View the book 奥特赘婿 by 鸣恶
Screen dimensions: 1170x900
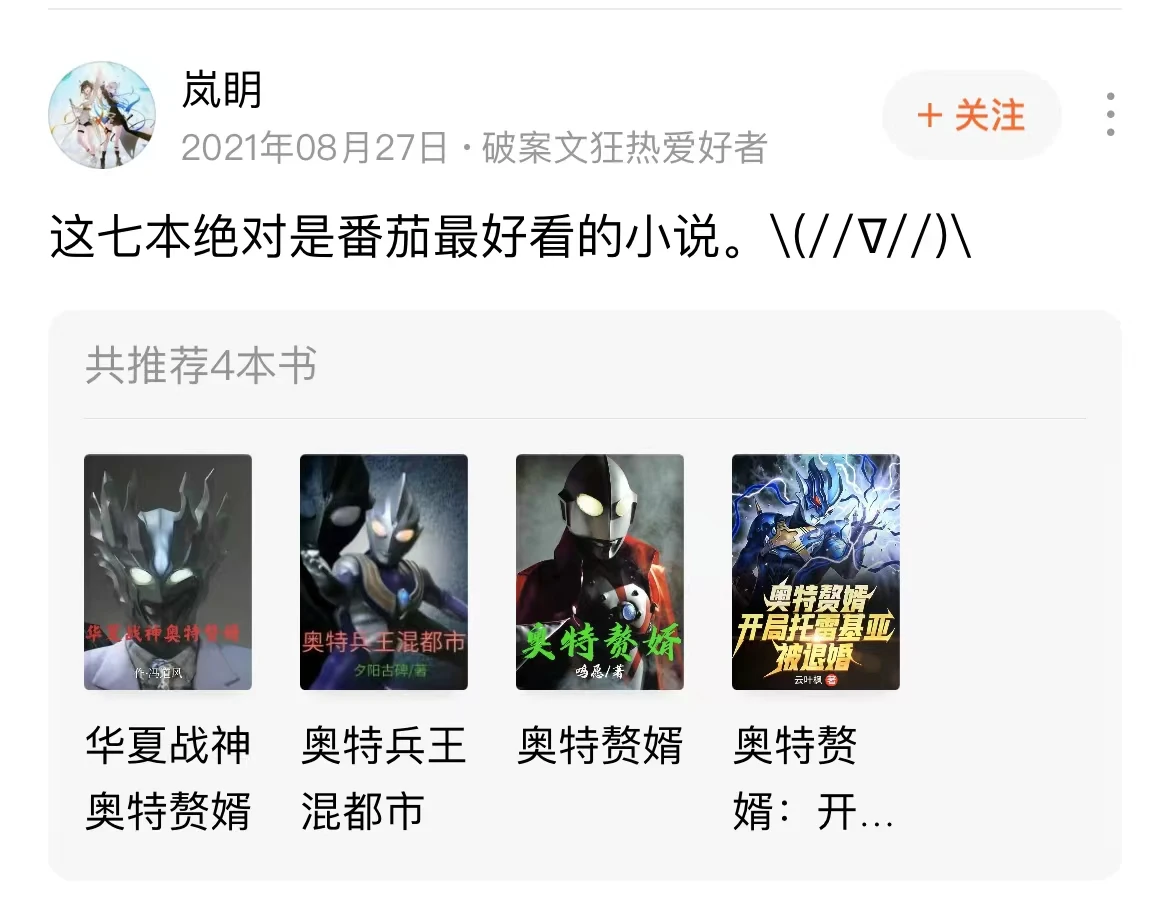[x=600, y=572]
